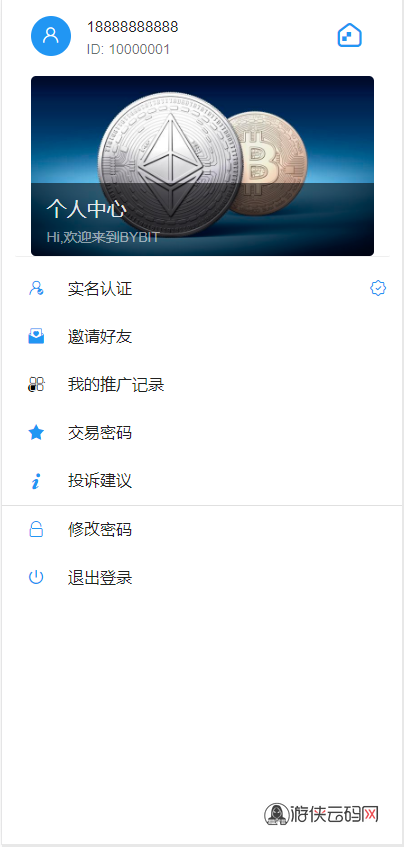This screenshot has height=847, width=404.
Task: Open 邀请好友 invite friends
Action: tap(202, 337)
